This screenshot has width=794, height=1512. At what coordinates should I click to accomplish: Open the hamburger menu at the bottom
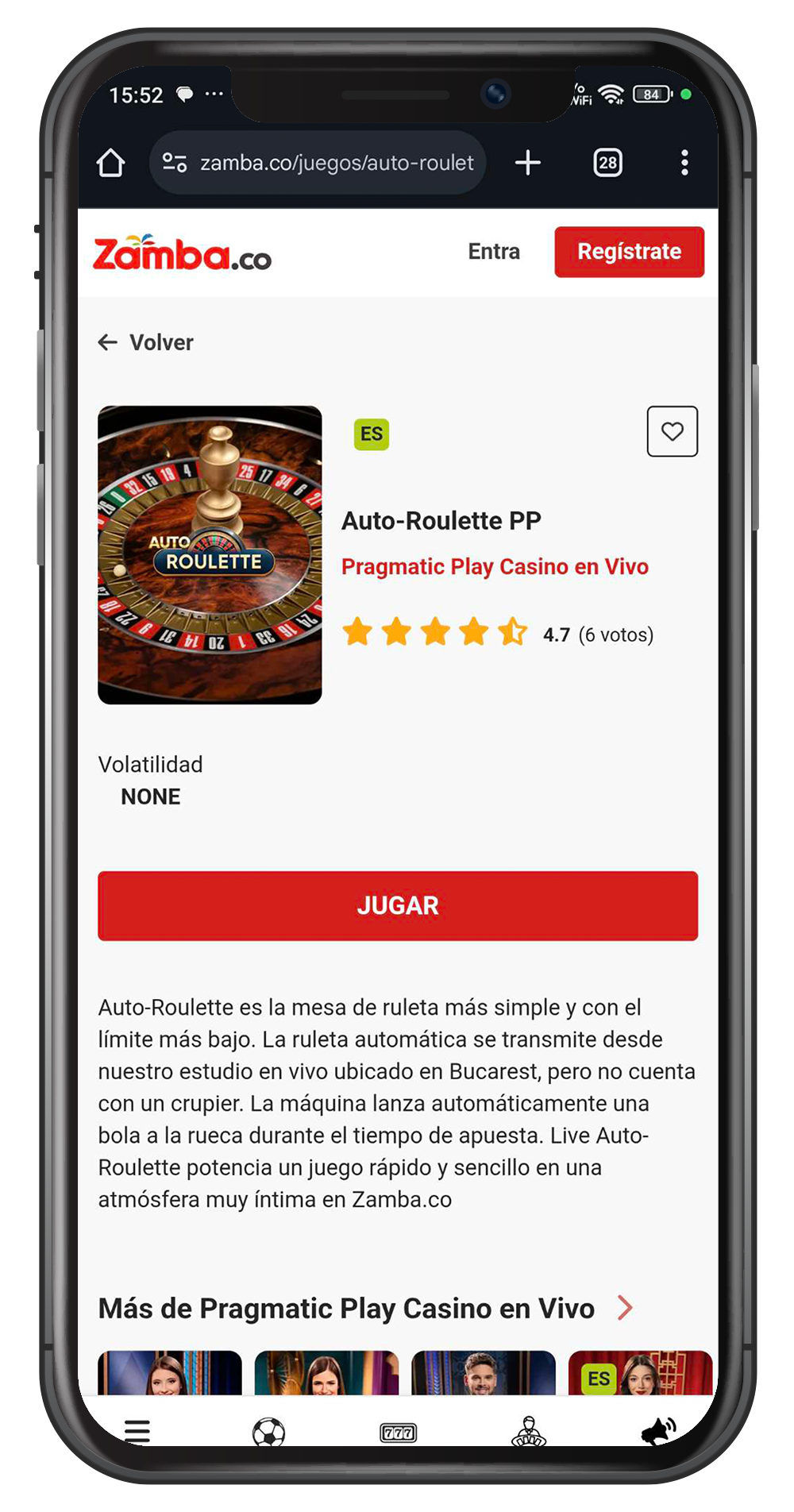pos(137,1431)
